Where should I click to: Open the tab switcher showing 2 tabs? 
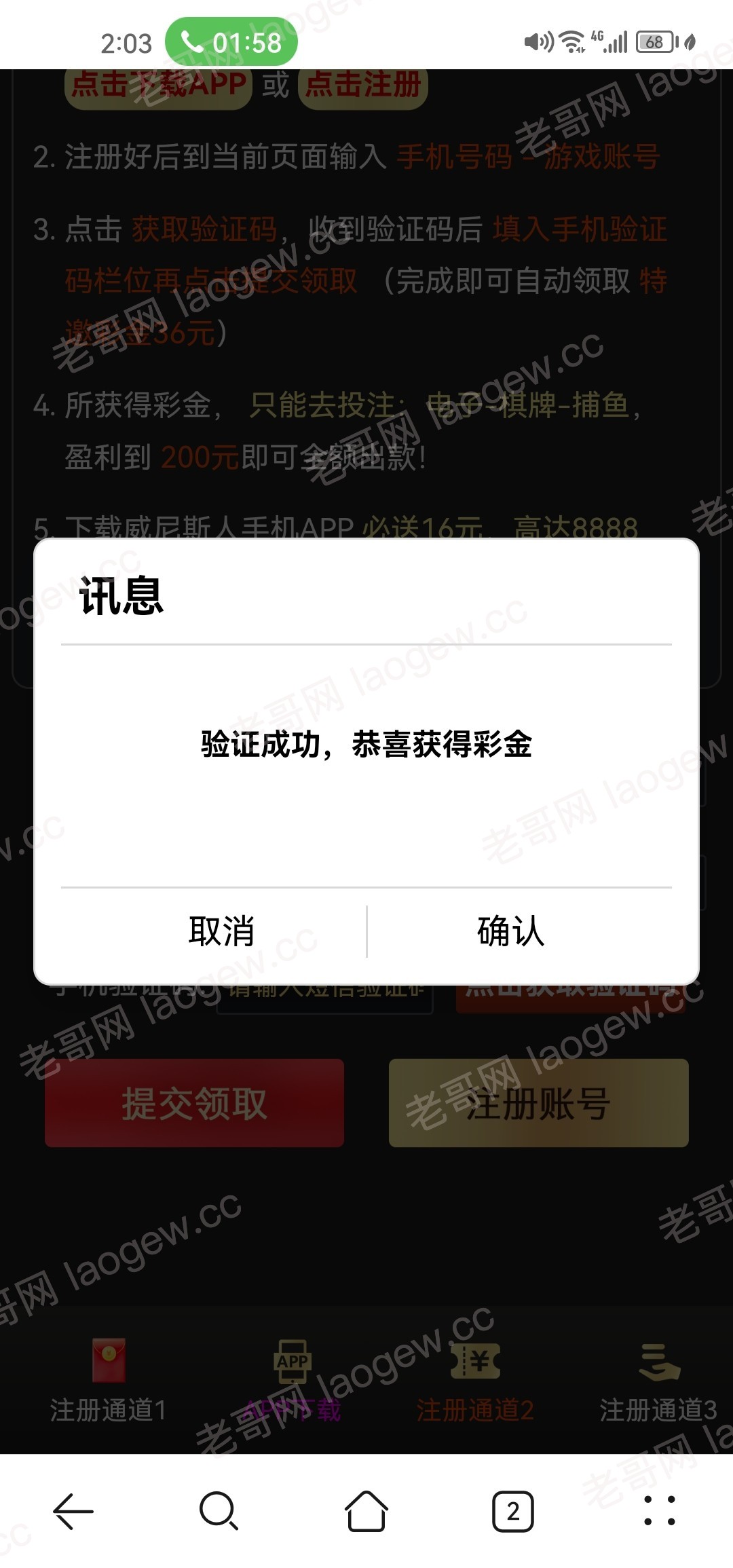pos(513,1512)
